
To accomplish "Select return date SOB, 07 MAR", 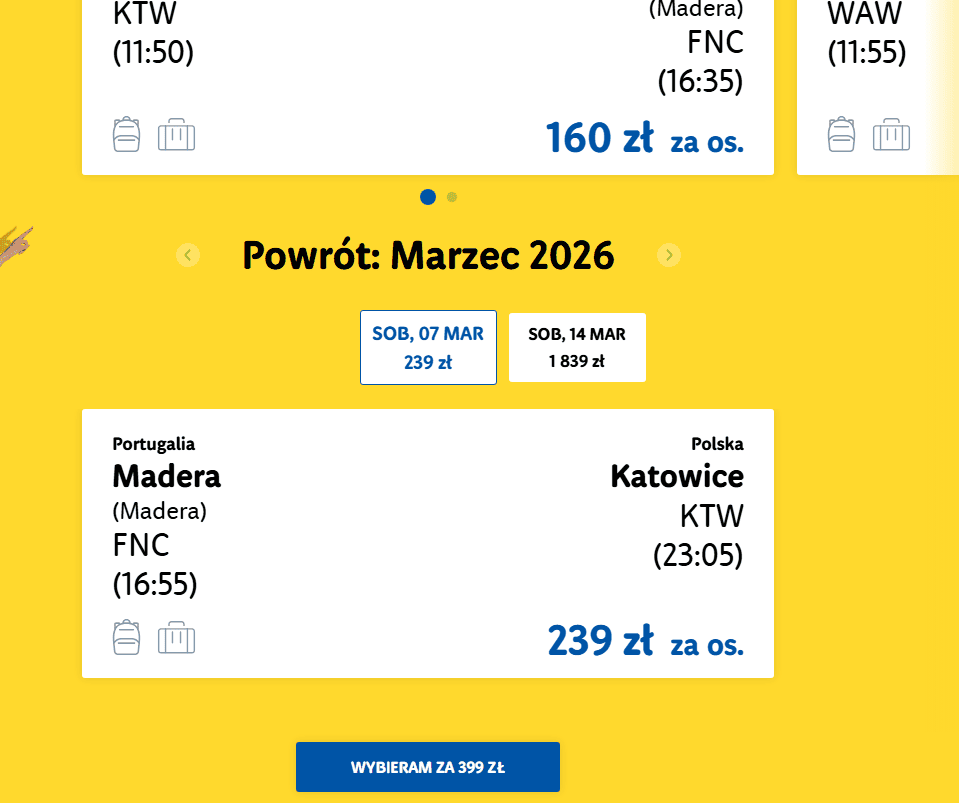I will point(428,347).
